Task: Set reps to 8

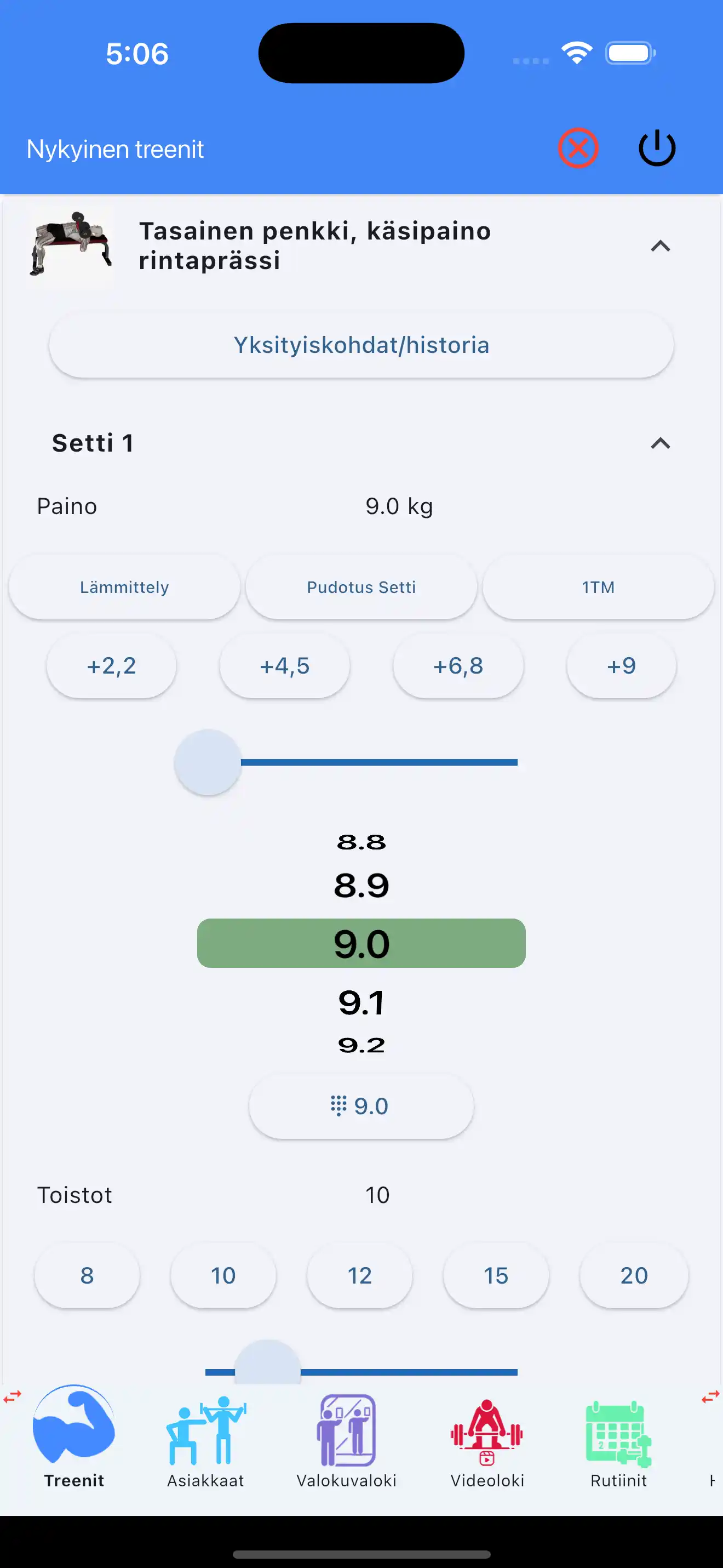Action: coord(87,1275)
